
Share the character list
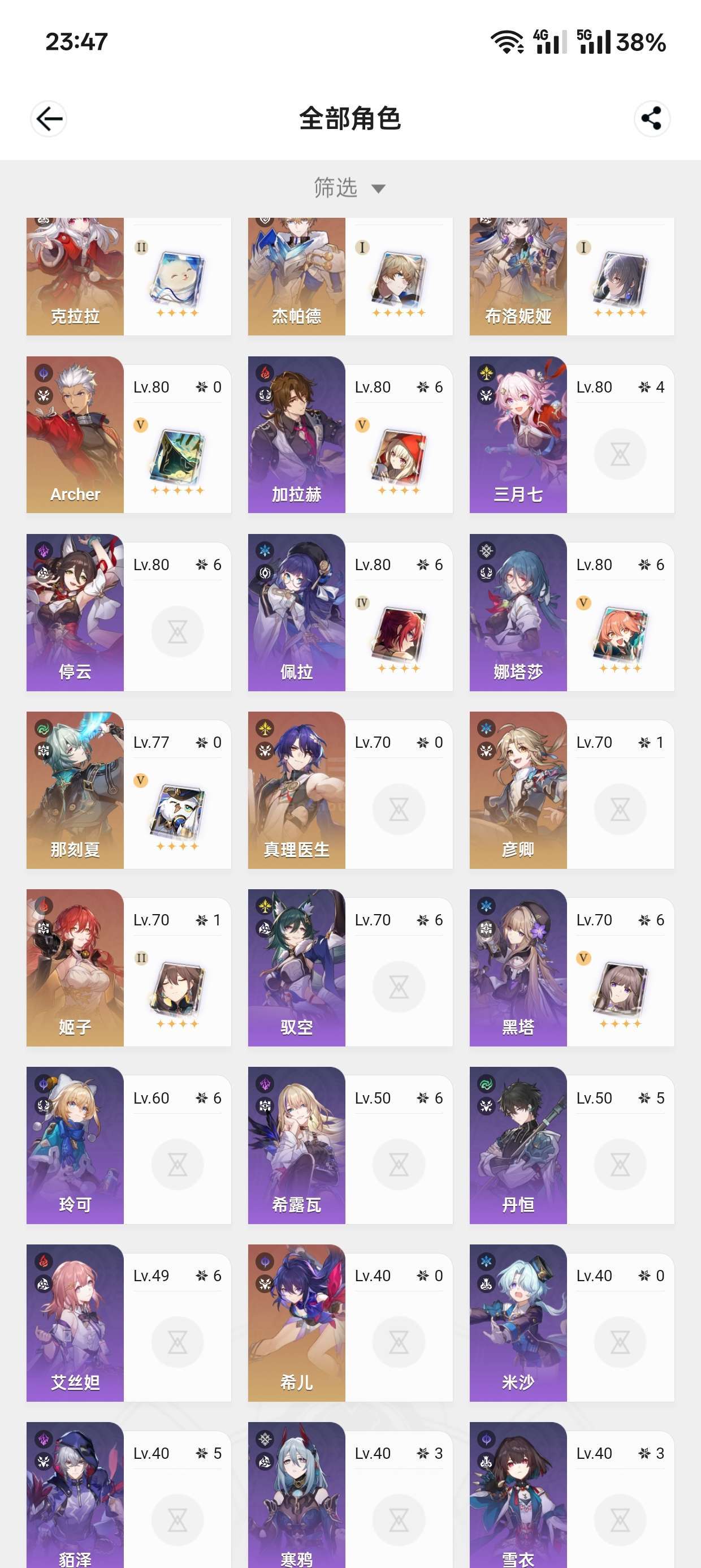[x=652, y=119]
